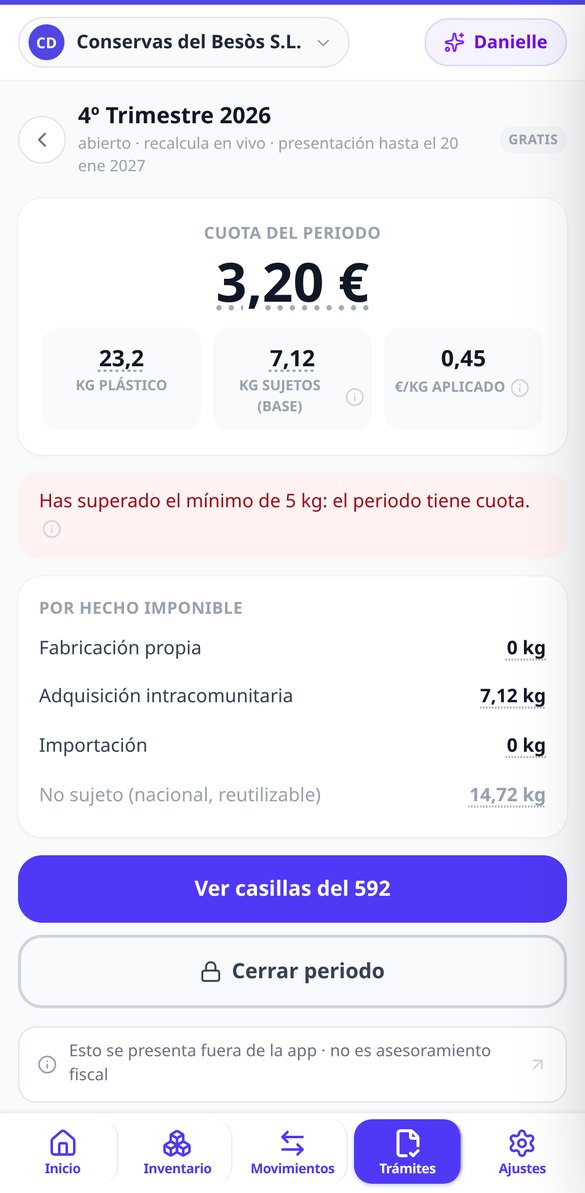Tap Cerrar periodo
This screenshot has width=585, height=1193.
(x=292, y=972)
